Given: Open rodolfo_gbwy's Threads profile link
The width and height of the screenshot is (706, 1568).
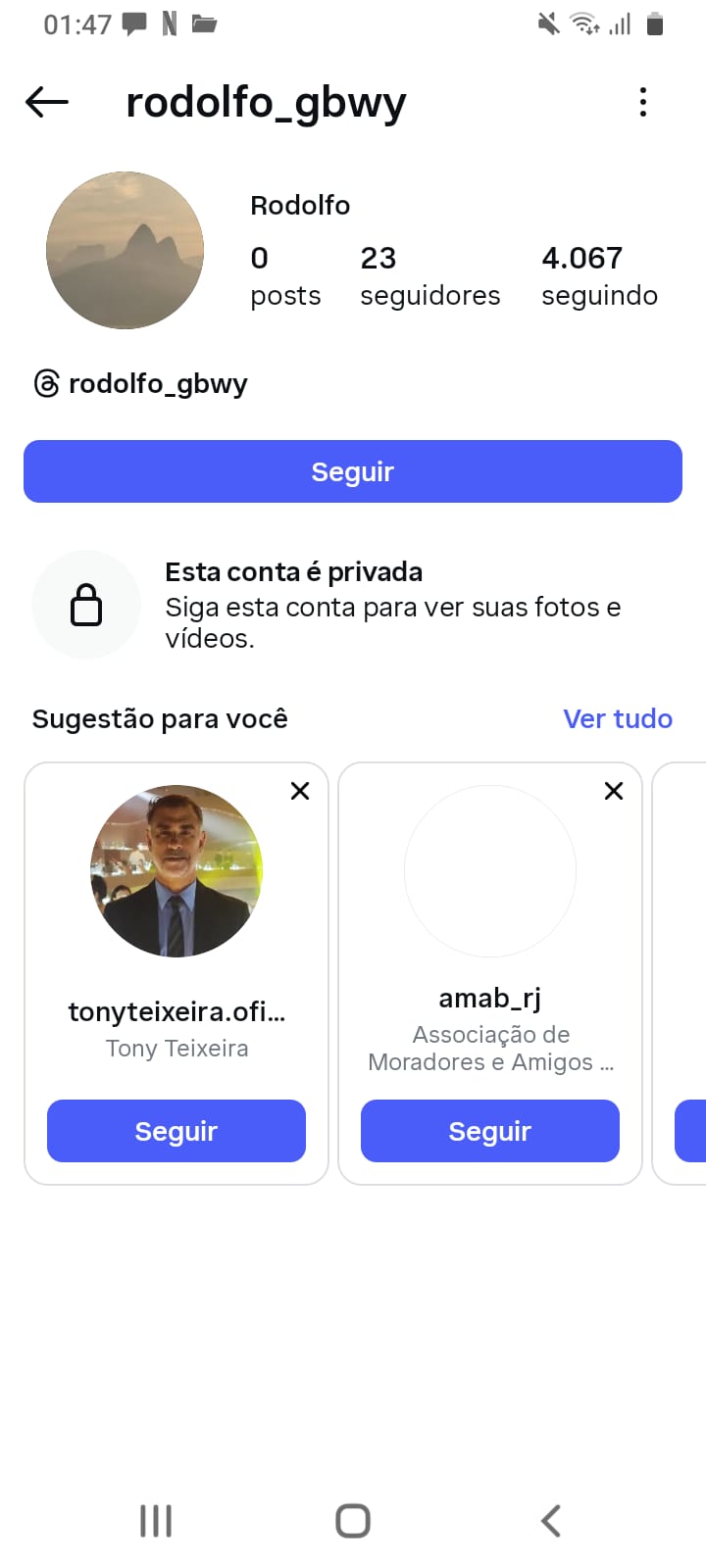Looking at the screenshot, I should click(x=141, y=383).
